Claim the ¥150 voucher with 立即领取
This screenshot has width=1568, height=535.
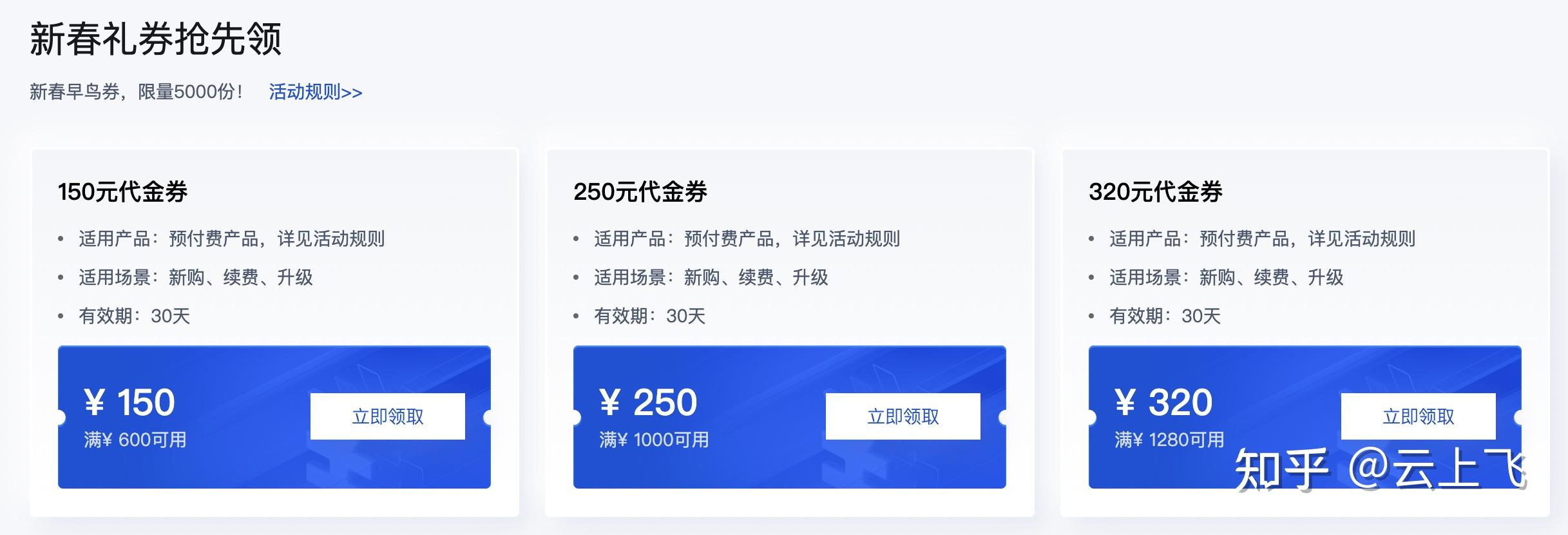click(x=387, y=416)
